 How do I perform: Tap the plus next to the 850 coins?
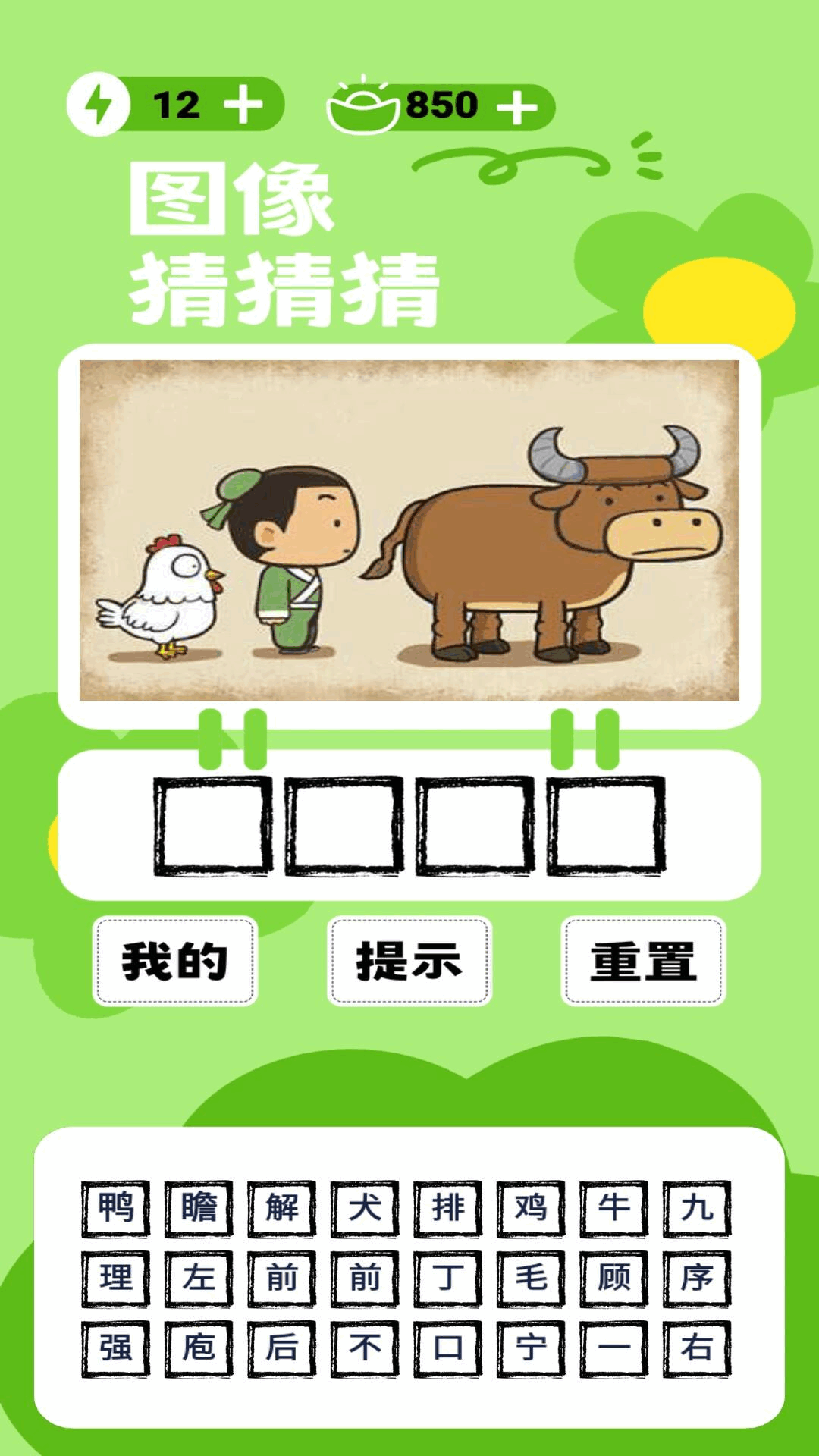[517, 107]
